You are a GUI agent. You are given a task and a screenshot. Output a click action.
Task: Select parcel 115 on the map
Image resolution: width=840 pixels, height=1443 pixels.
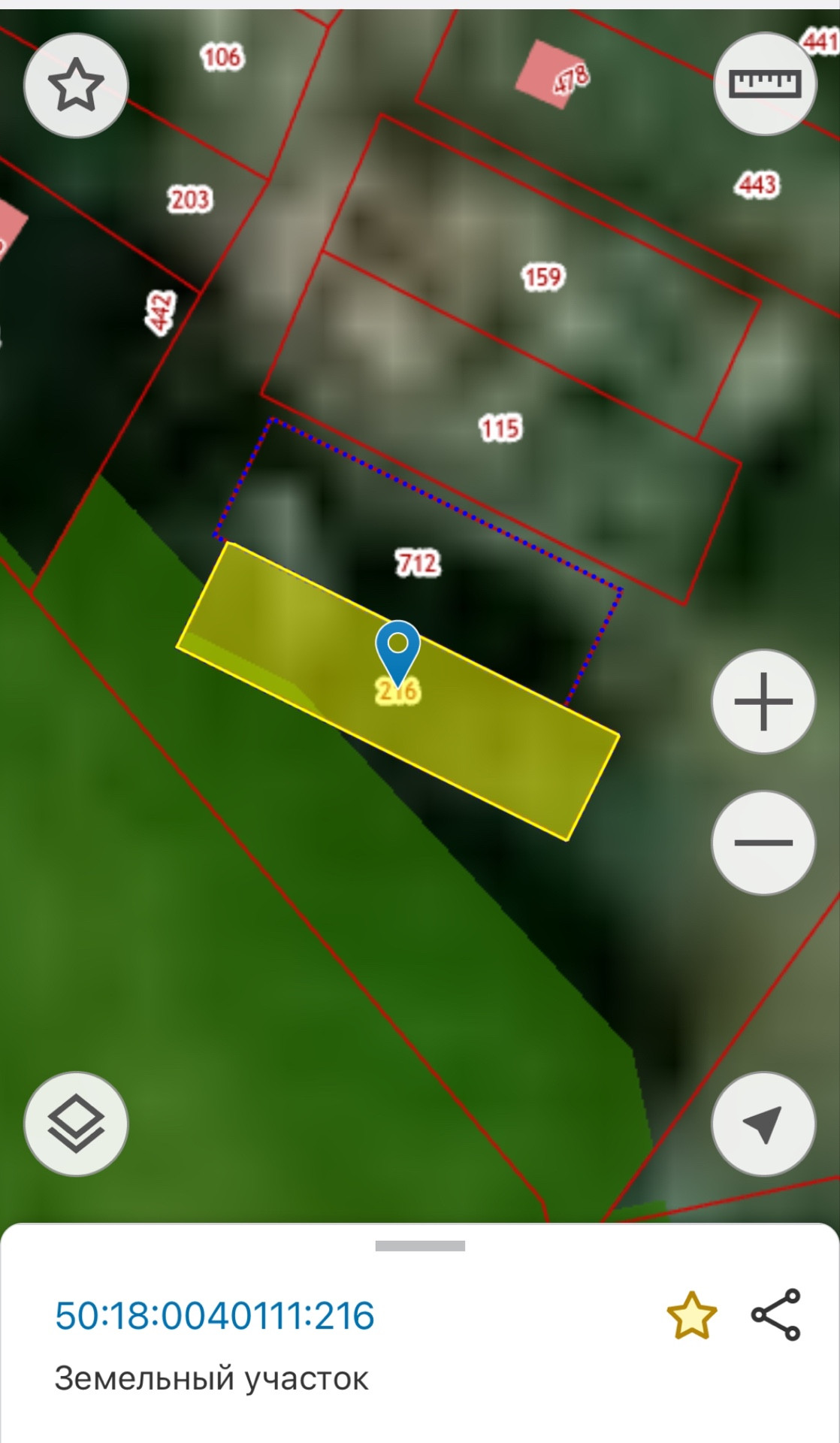(x=500, y=428)
